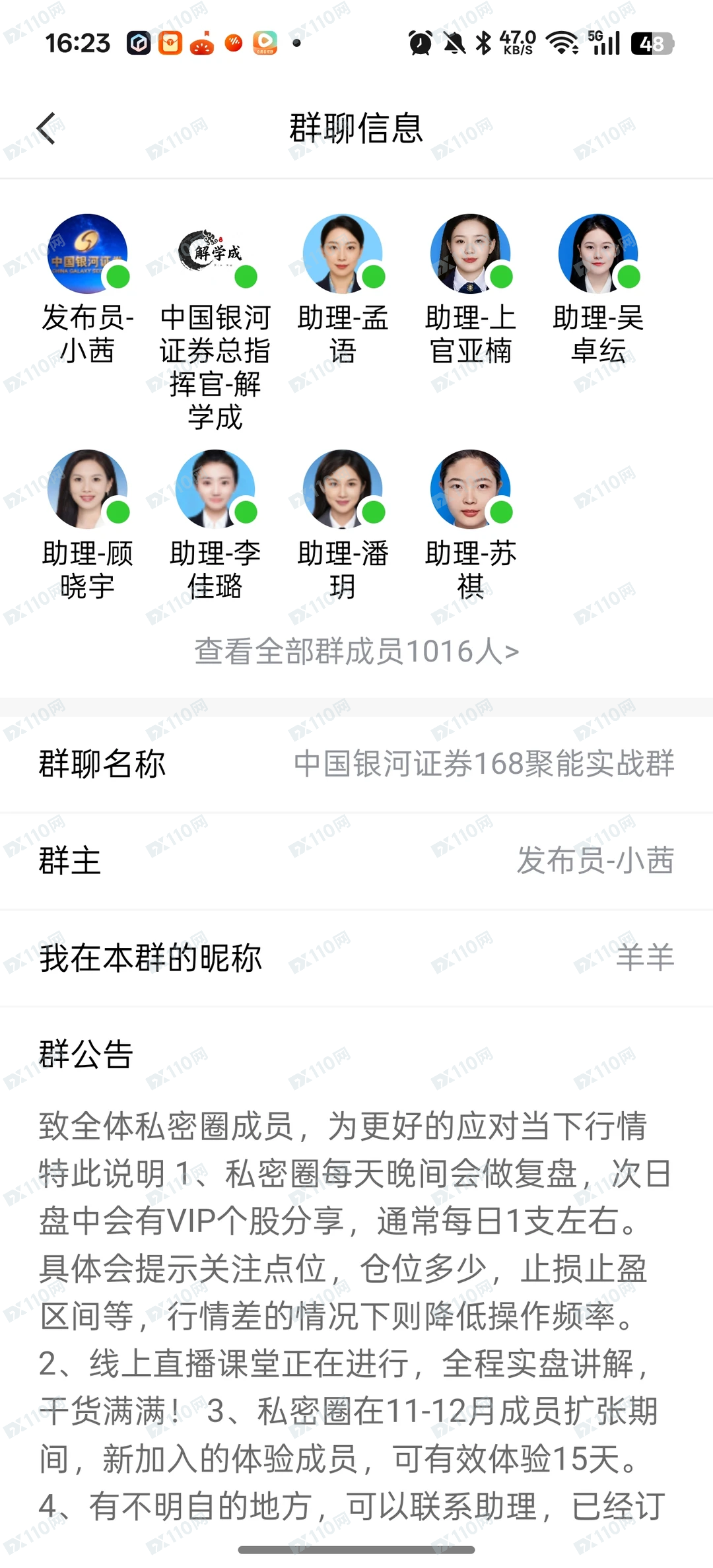Tap the Bluetooth icon in the status bar

pos(483,41)
